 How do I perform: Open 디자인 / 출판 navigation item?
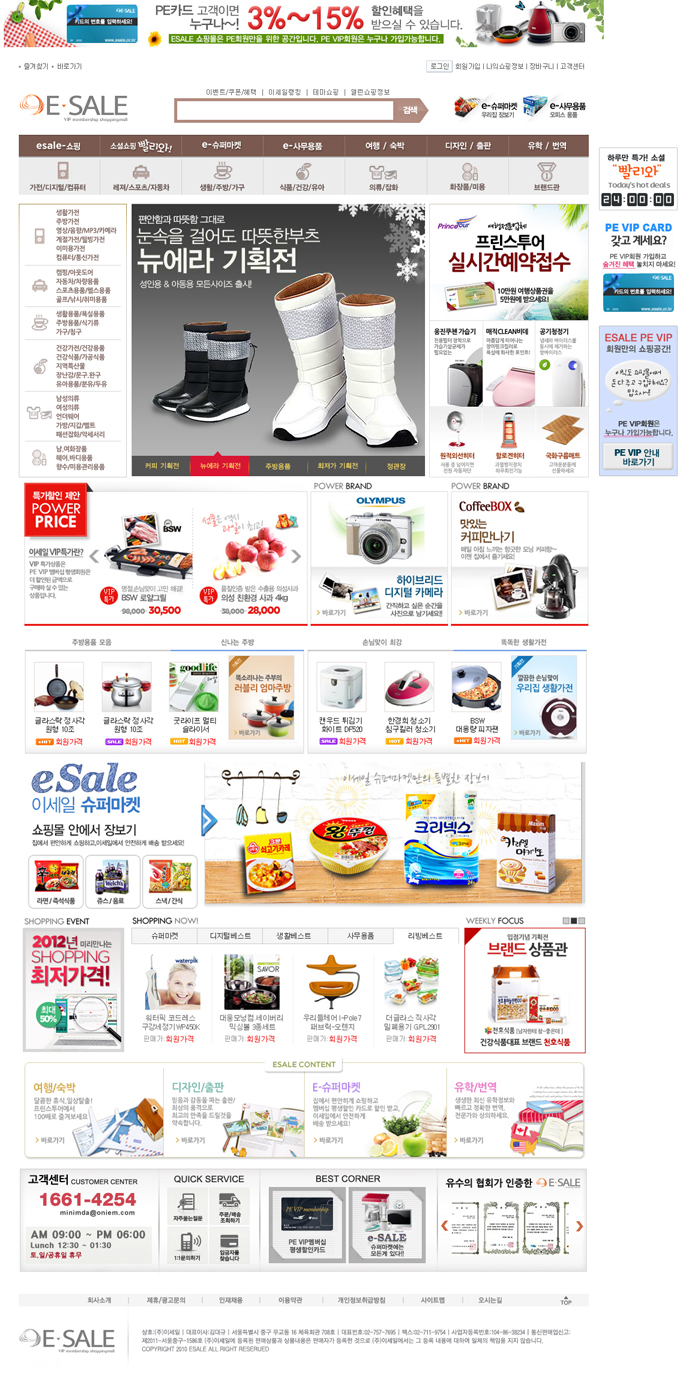469,146
